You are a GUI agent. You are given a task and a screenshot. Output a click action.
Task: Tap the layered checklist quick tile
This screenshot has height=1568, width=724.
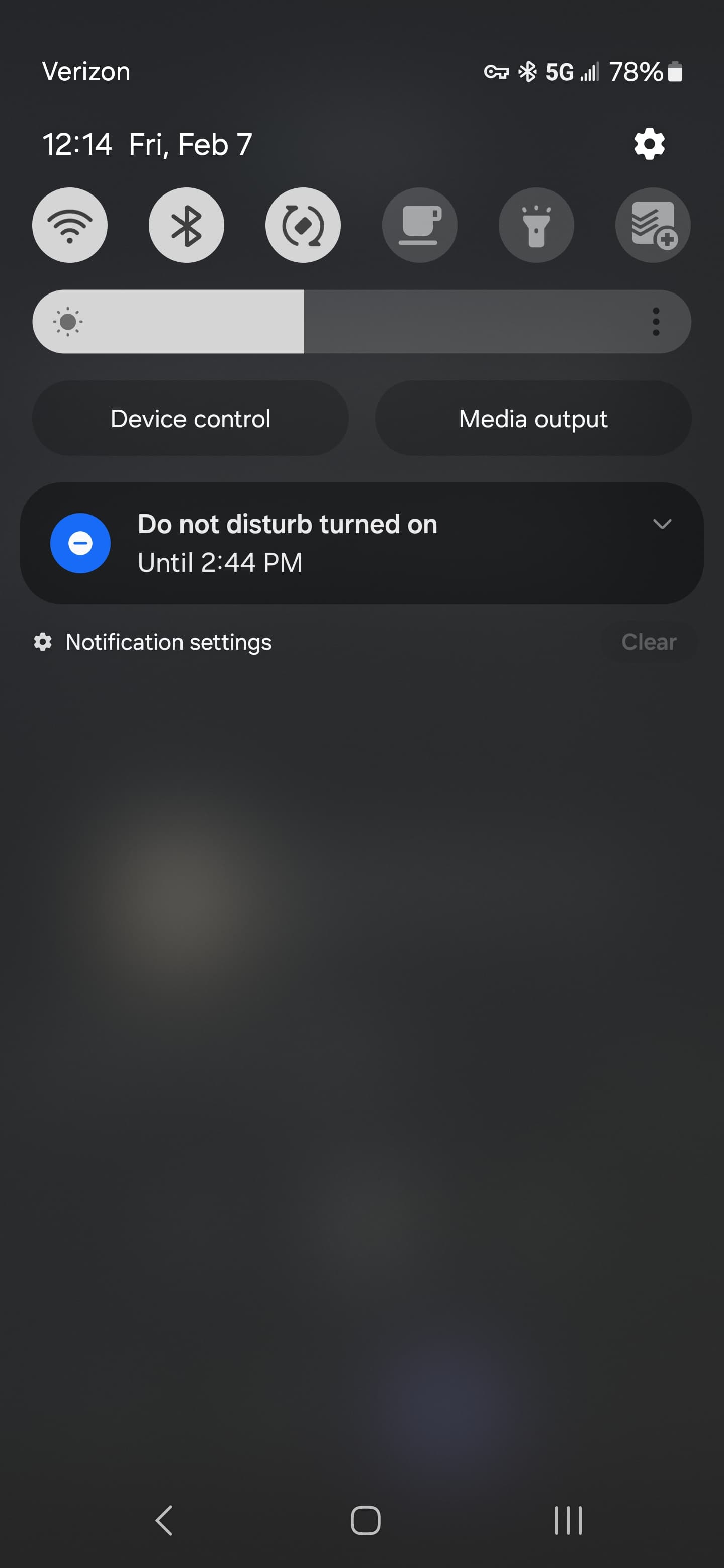pos(653,225)
